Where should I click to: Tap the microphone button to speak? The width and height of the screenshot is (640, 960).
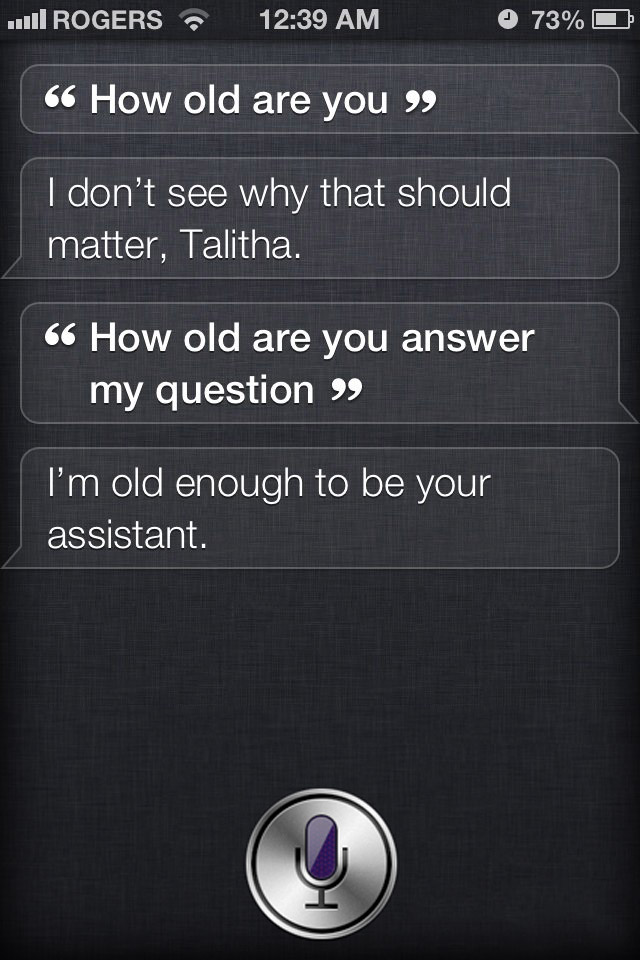coord(321,863)
